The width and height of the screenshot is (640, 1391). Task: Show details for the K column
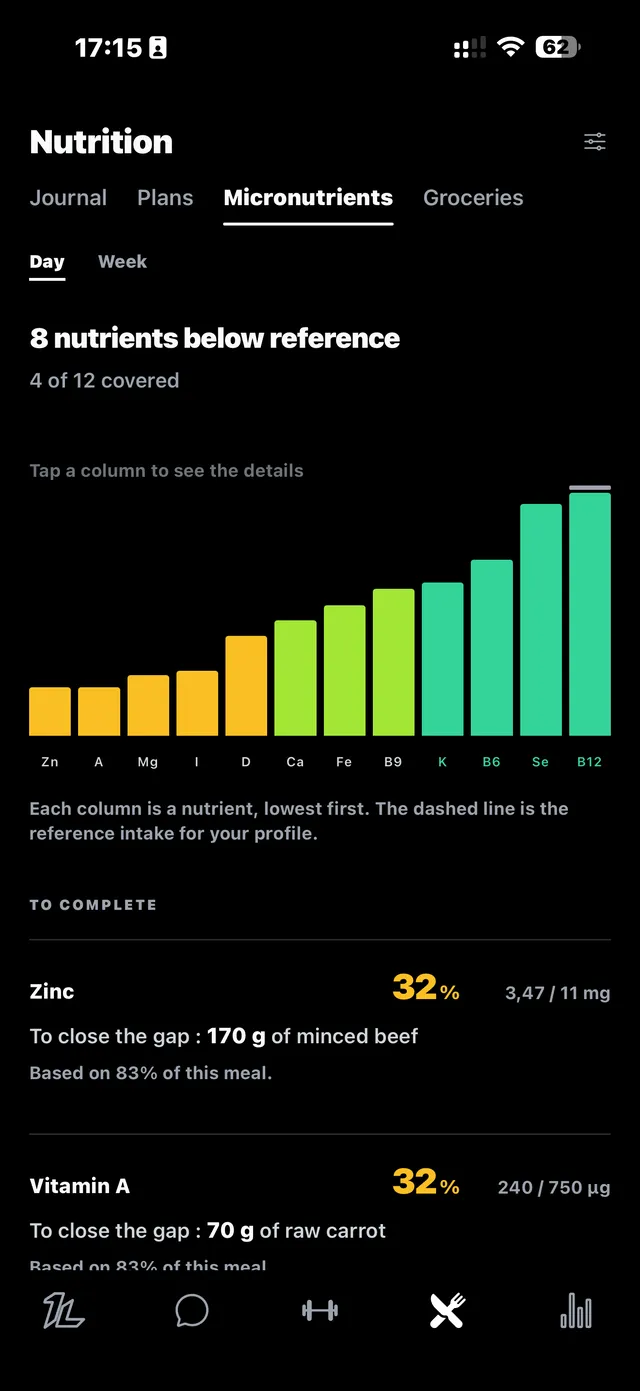(442, 660)
